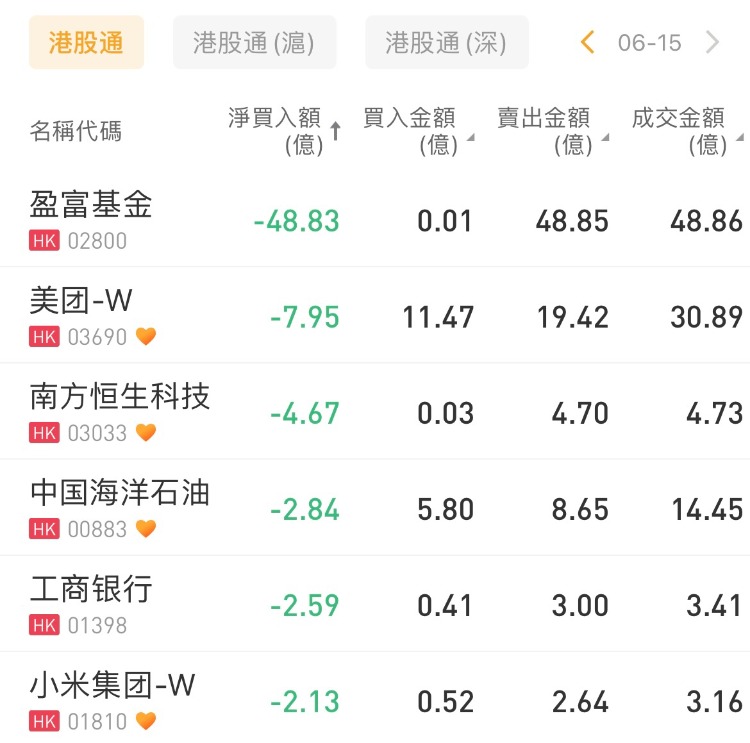Switch to 港股通 (滬) tab
The height and width of the screenshot is (743, 750).
tap(254, 43)
